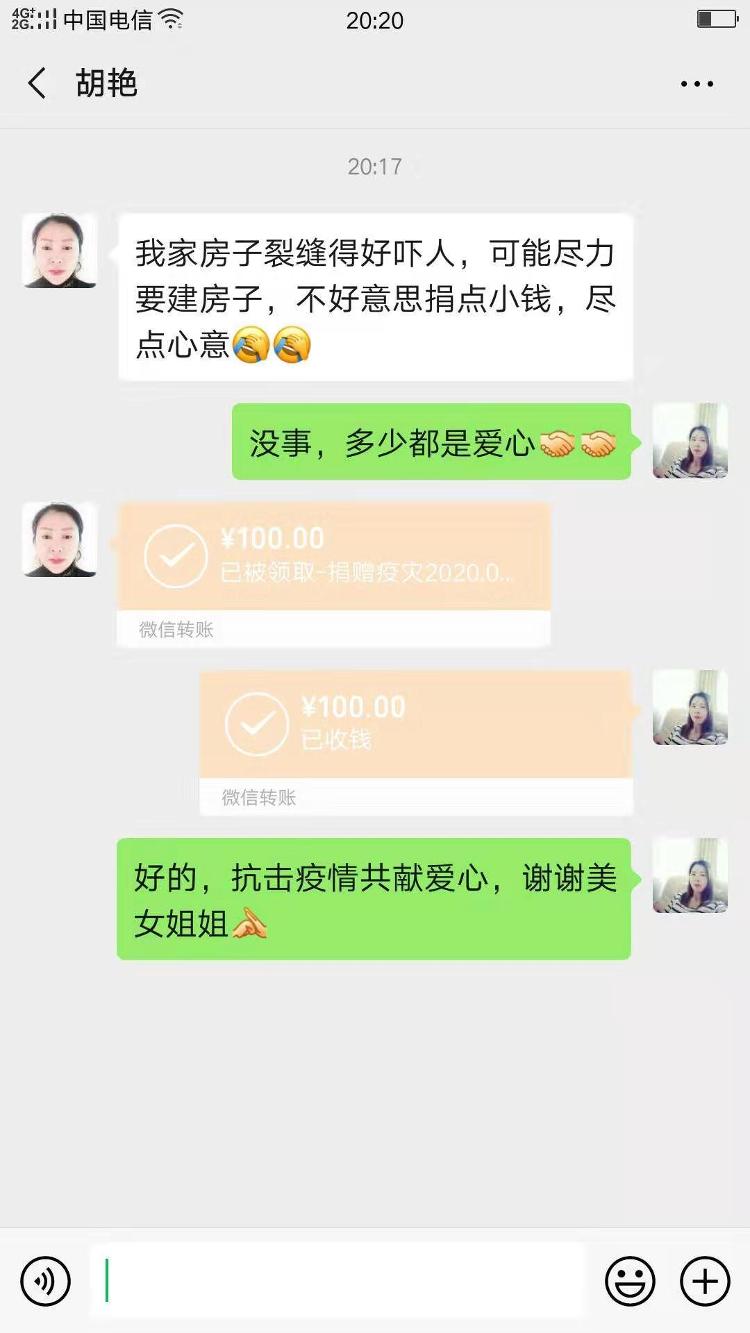Open my avatar beside 没事，多少都是爱心
The image size is (750, 1333).
point(690,441)
